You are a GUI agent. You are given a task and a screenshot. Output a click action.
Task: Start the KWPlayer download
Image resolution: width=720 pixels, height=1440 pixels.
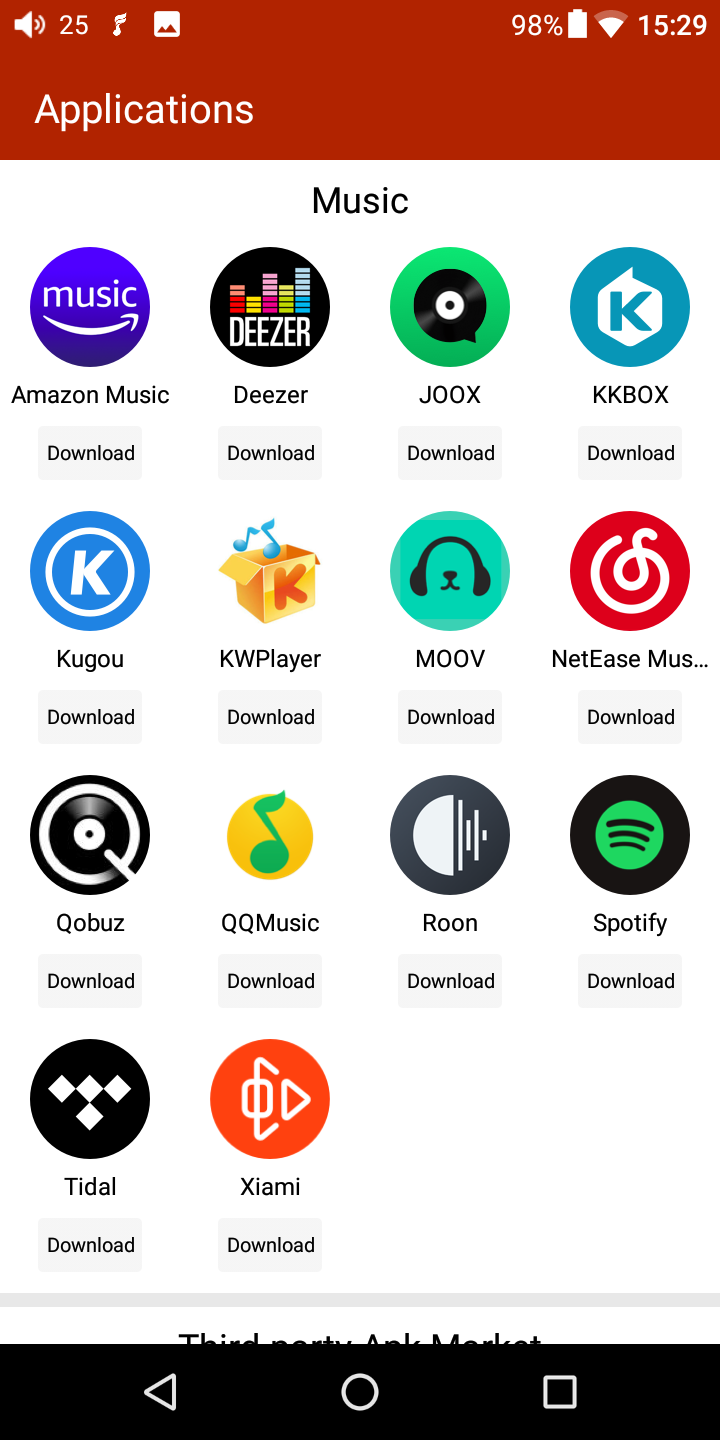pyautogui.click(x=270, y=717)
